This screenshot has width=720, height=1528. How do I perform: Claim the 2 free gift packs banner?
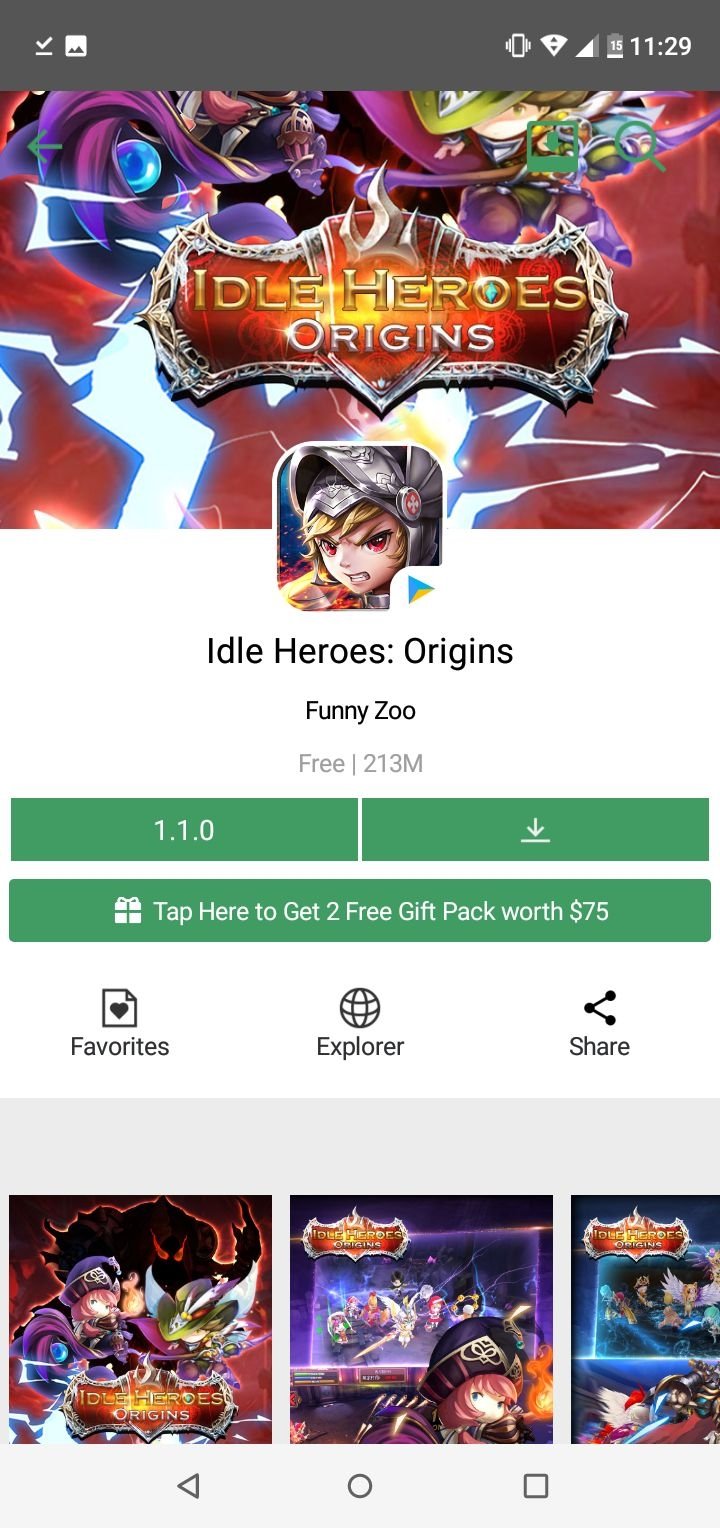360,911
